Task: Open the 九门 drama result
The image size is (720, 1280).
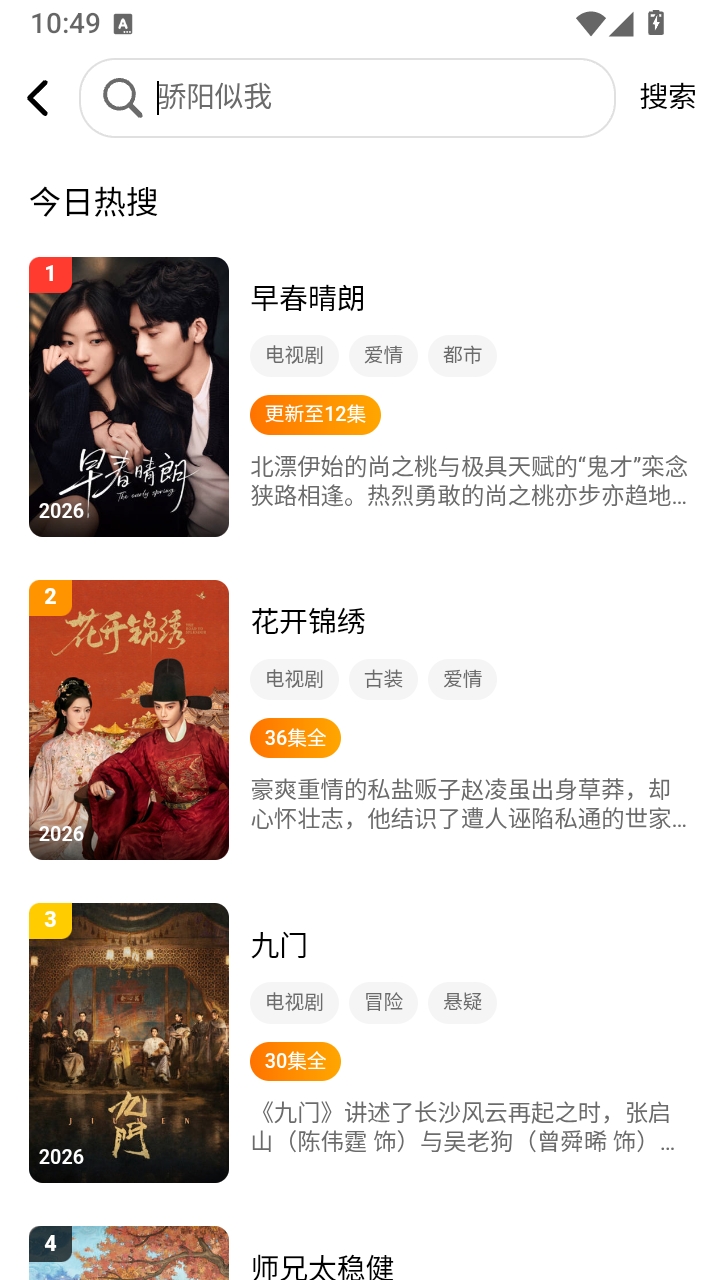Action: point(360,1043)
